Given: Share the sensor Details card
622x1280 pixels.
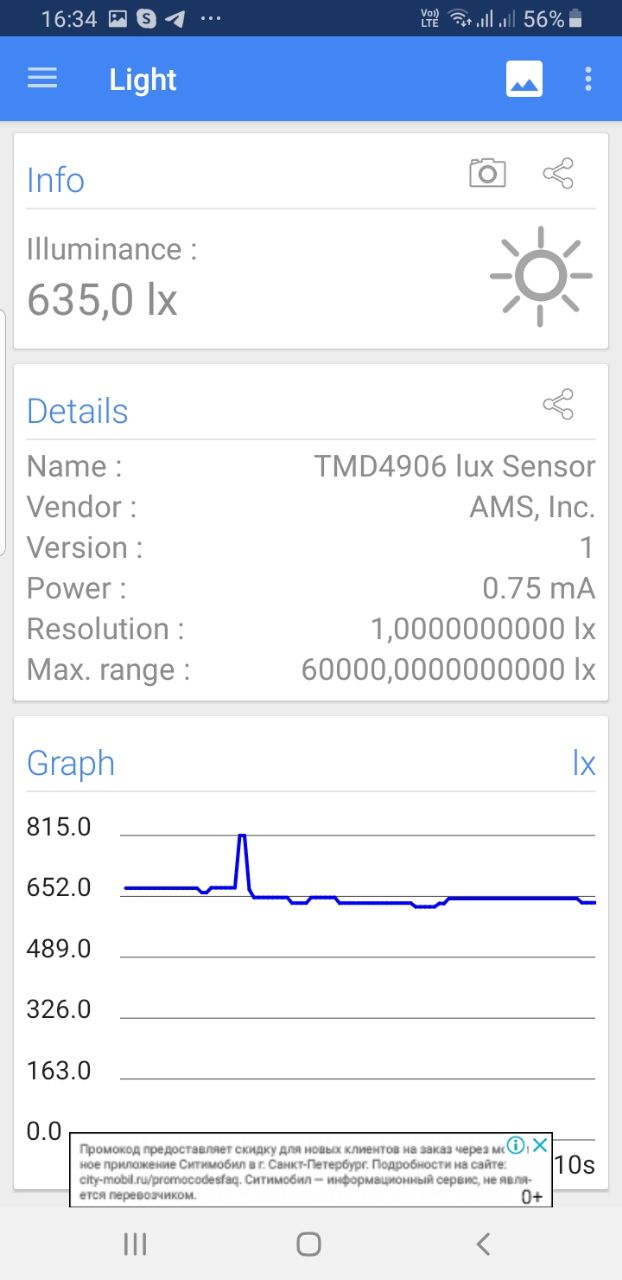Looking at the screenshot, I should (558, 404).
